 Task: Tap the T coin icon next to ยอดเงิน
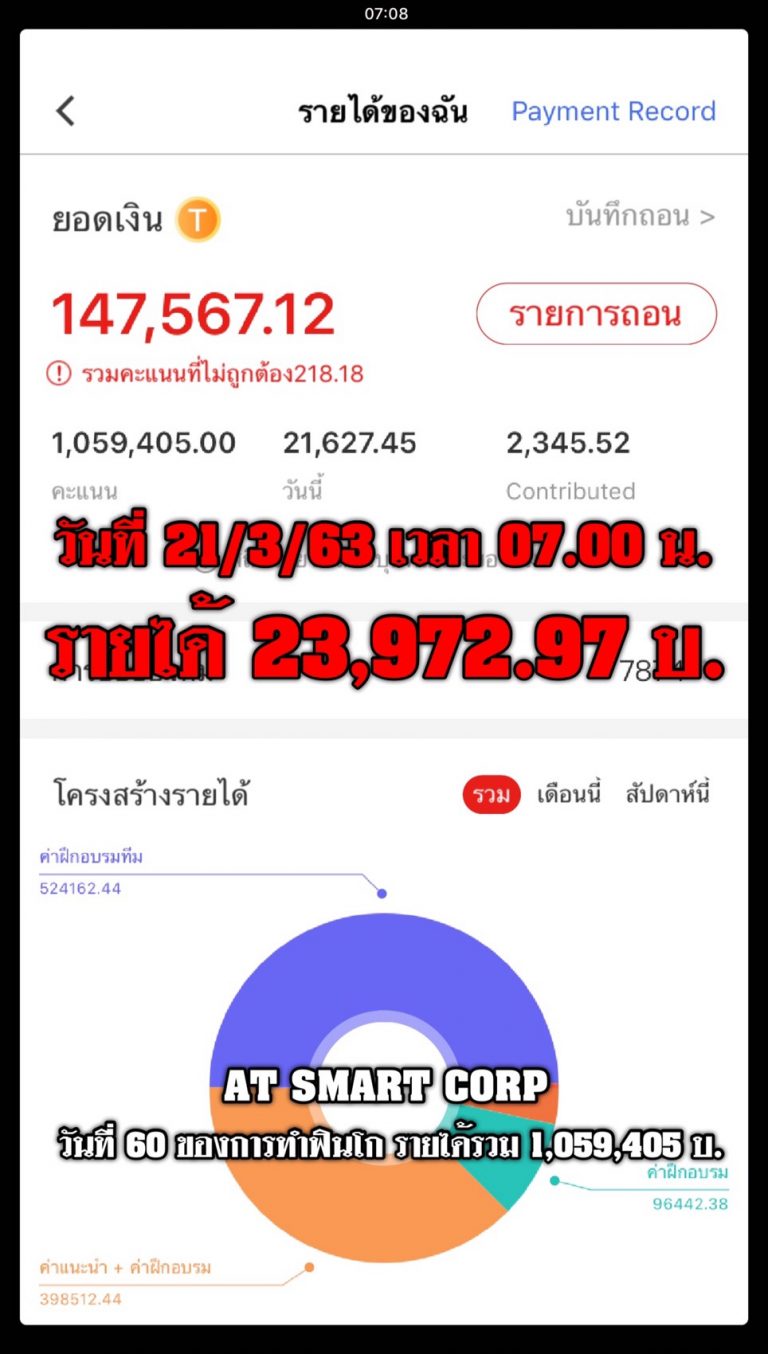coord(197,218)
